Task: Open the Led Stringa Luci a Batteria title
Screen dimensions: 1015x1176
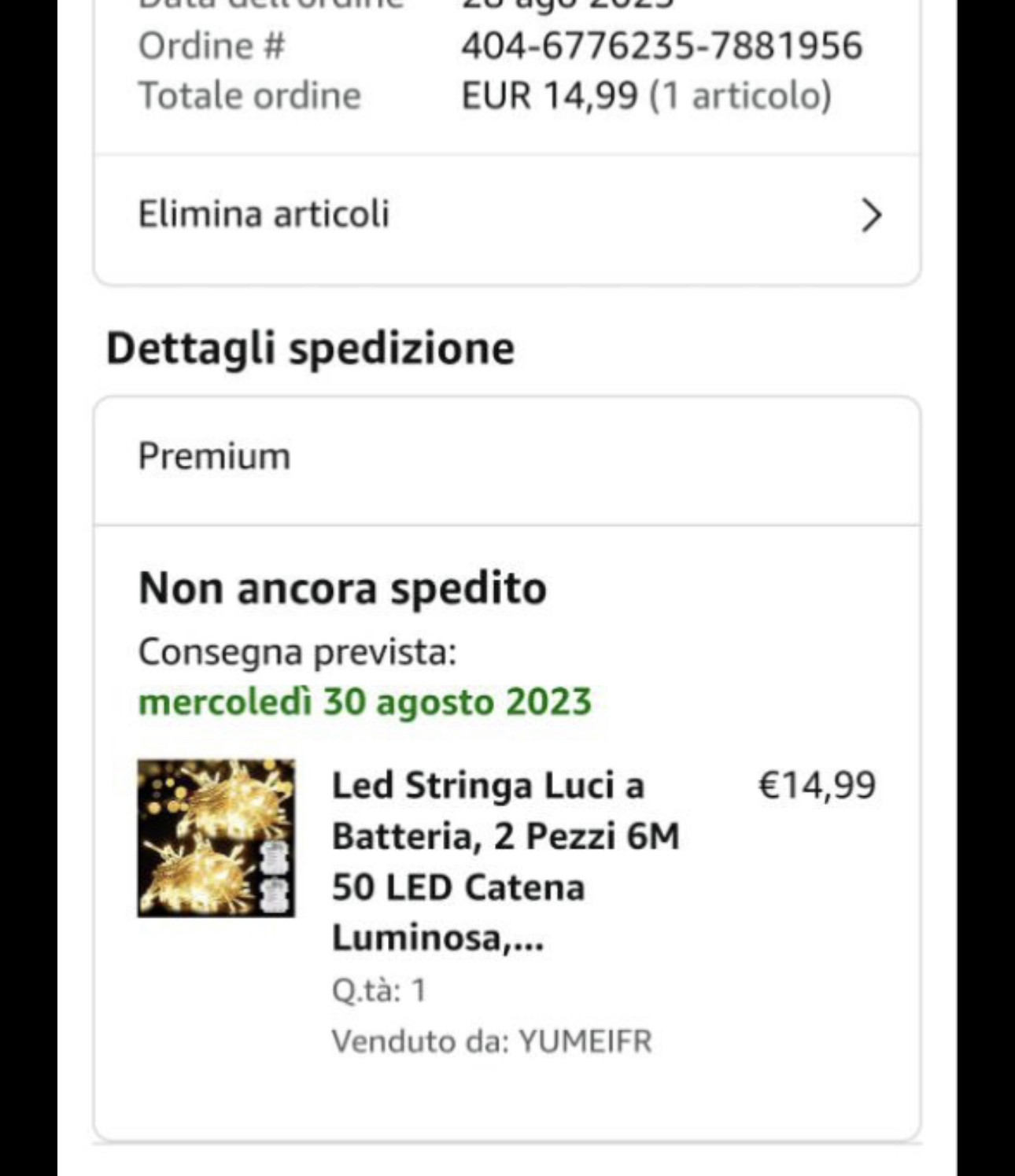Action: (x=505, y=861)
